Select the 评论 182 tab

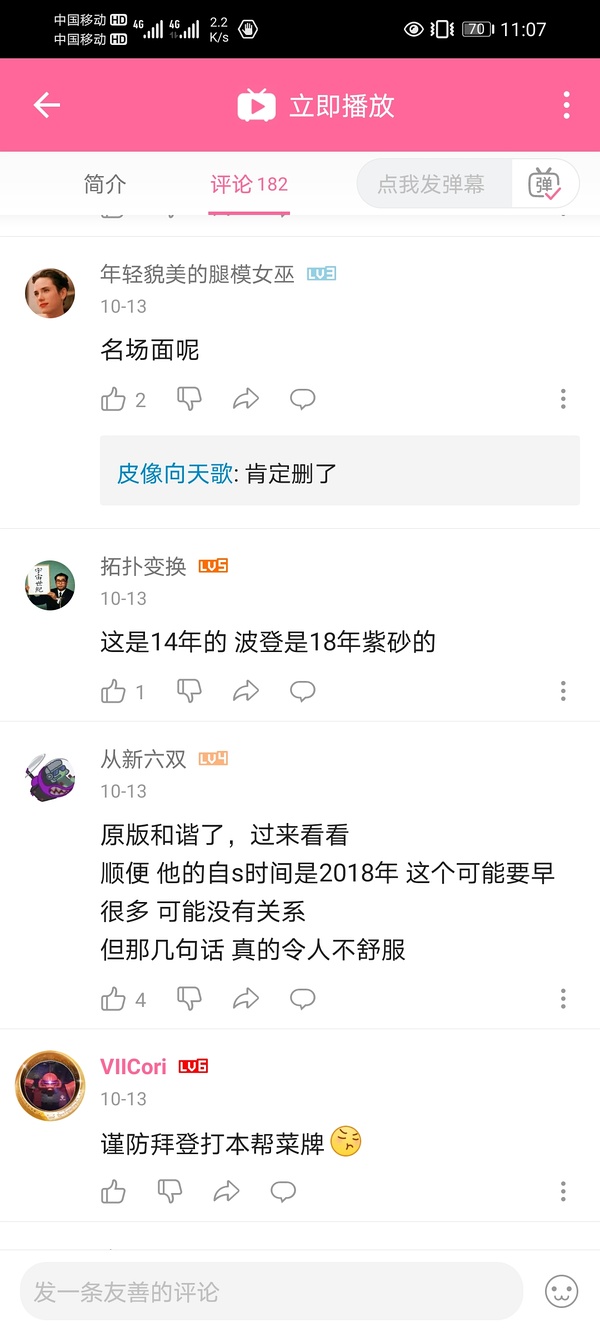coord(249,184)
